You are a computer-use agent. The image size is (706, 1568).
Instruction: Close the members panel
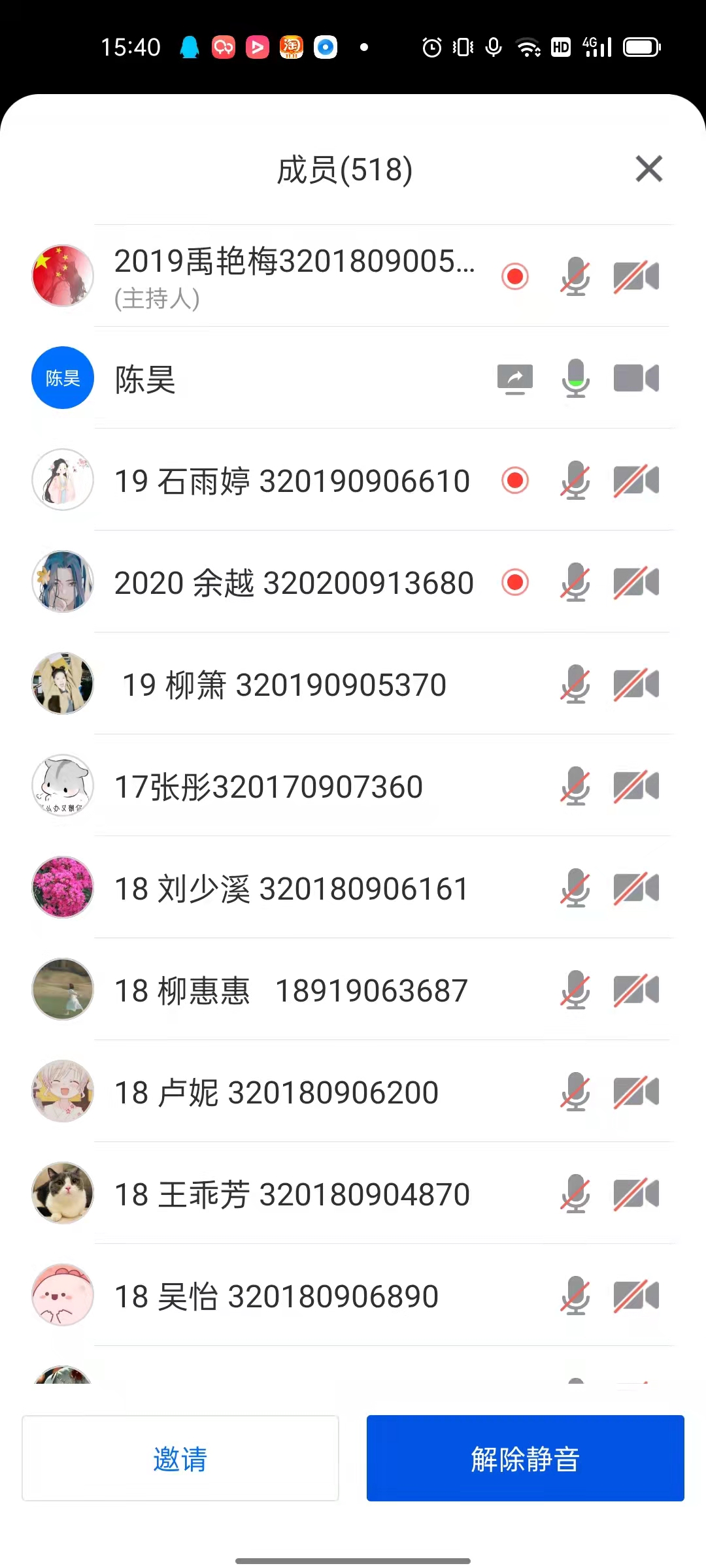(x=648, y=169)
